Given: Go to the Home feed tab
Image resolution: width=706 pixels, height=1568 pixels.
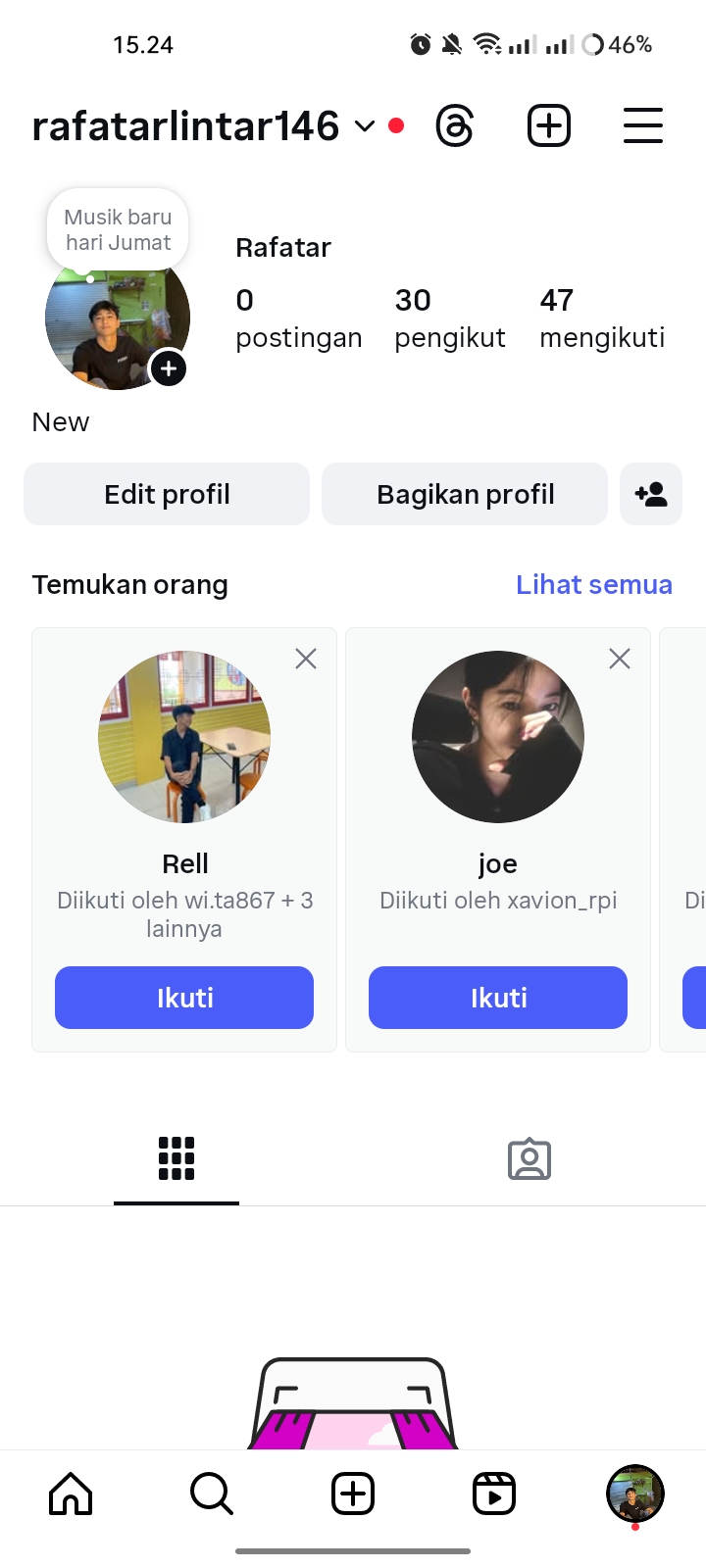Looking at the screenshot, I should tap(71, 1494).
